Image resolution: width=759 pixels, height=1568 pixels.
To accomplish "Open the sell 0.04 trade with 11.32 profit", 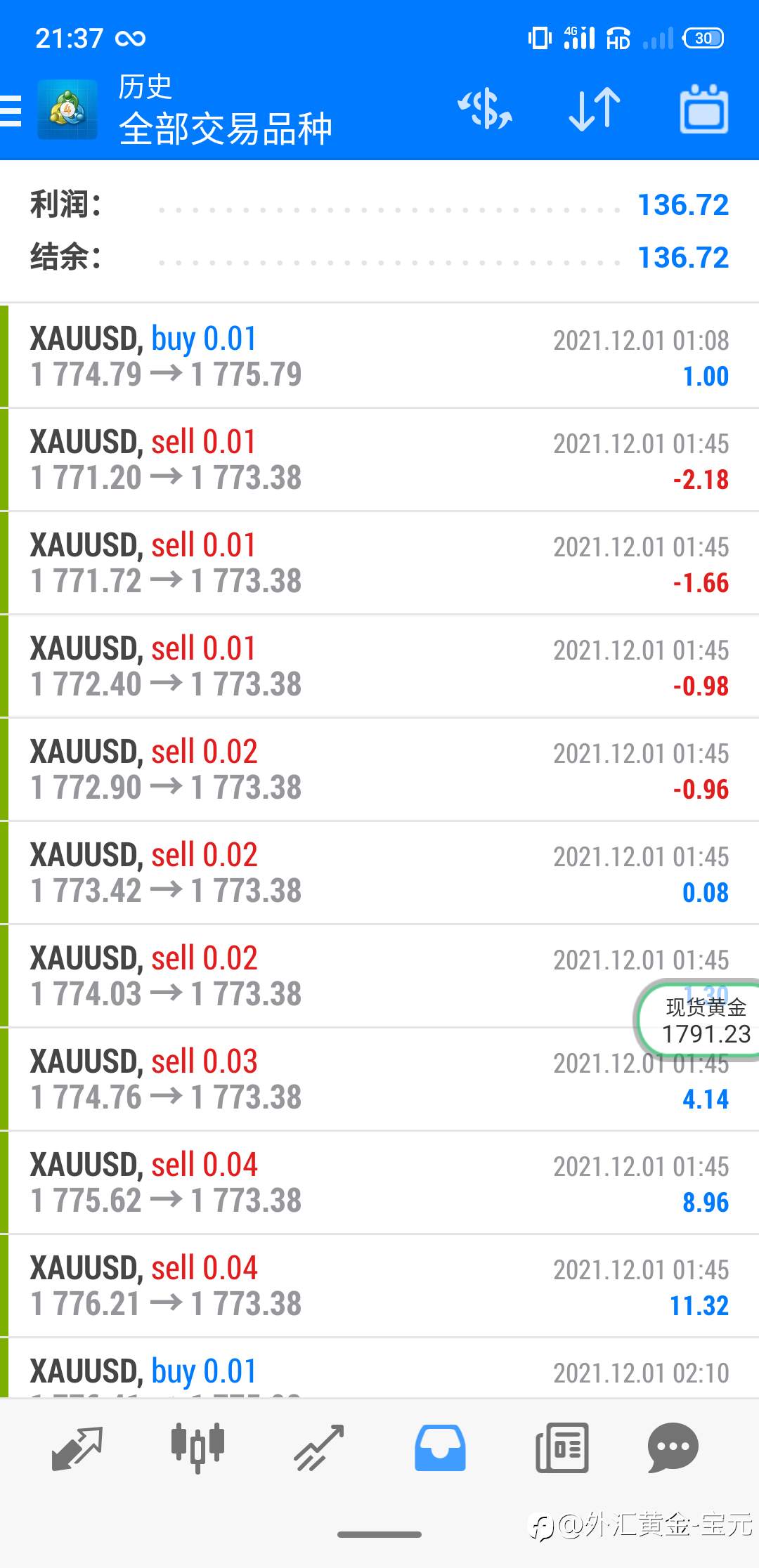I will (x=379, y=1286).
